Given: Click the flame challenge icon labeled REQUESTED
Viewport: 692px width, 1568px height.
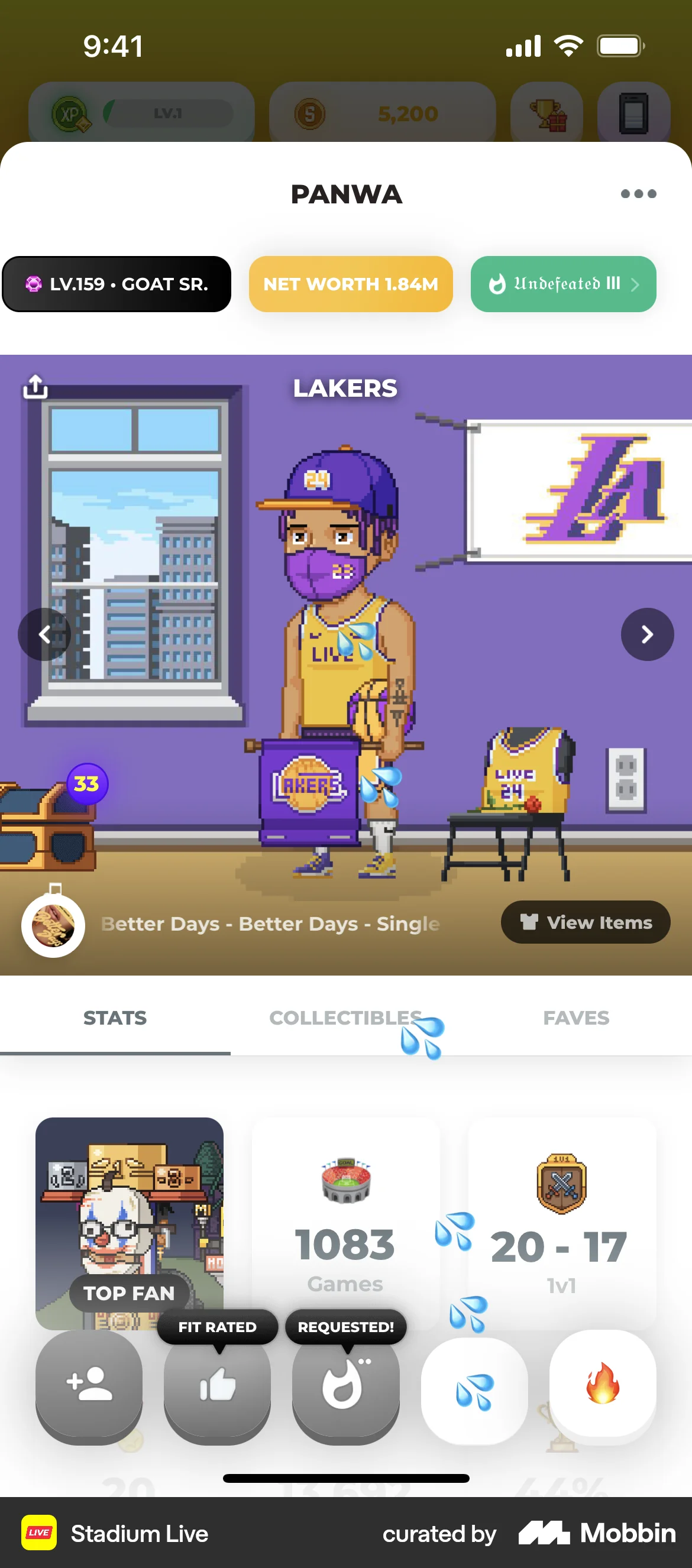Looking at the screenshot, I should point(345,1389).
